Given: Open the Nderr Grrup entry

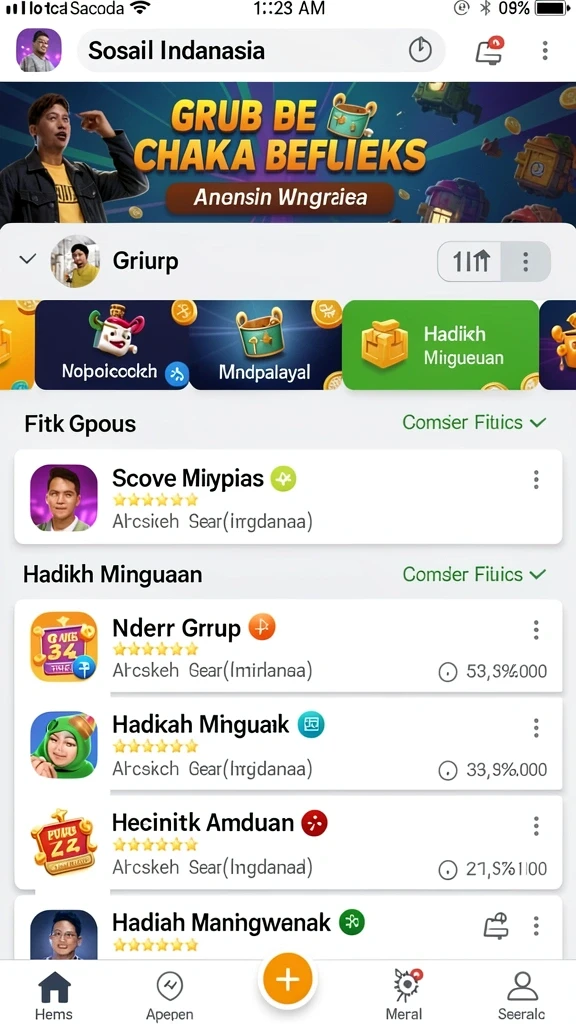Looking at the screenshot, I should tap(288, 646).
